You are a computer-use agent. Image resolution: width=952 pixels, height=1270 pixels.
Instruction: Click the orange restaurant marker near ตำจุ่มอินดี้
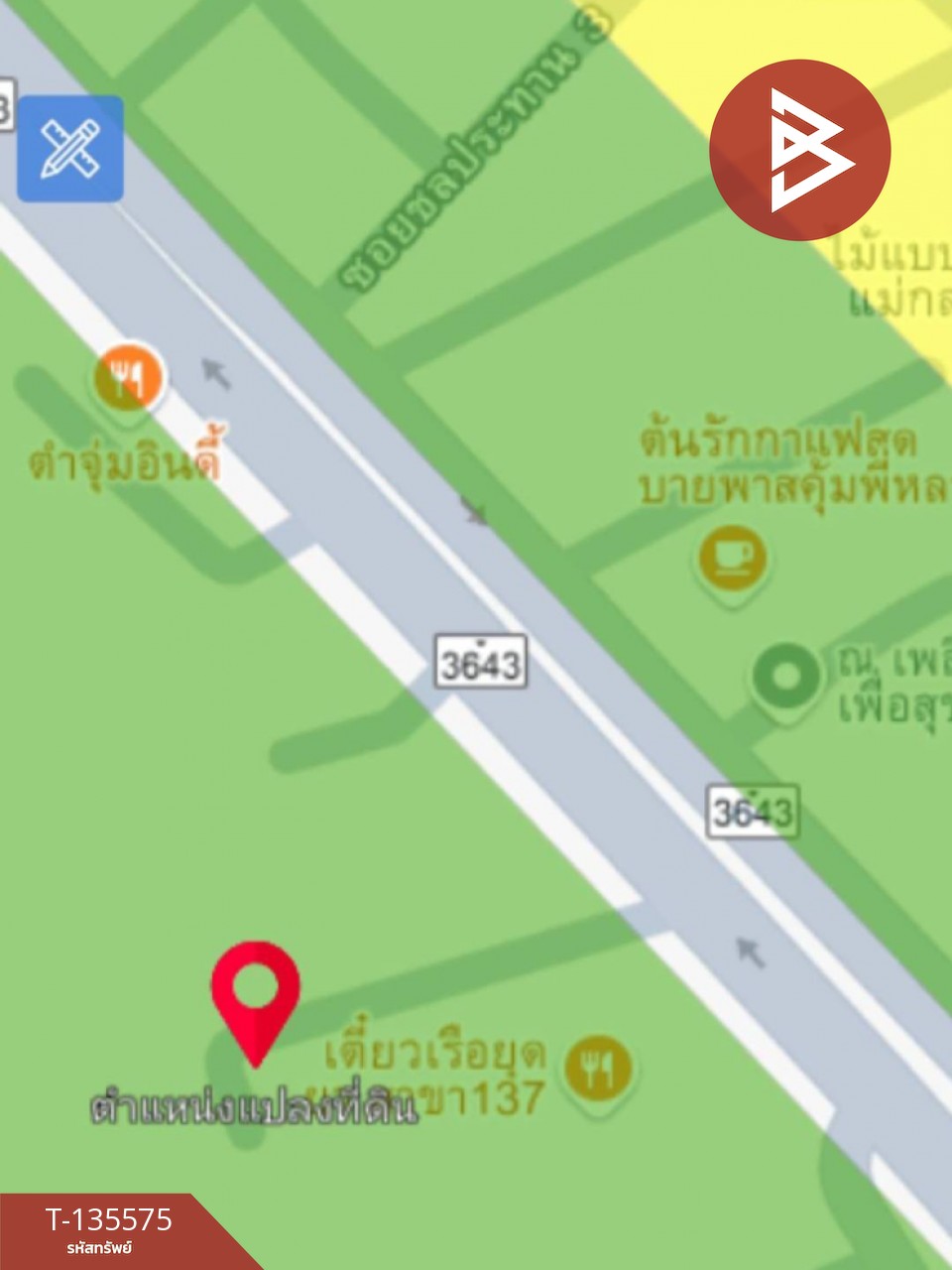(x=129, y=377)
